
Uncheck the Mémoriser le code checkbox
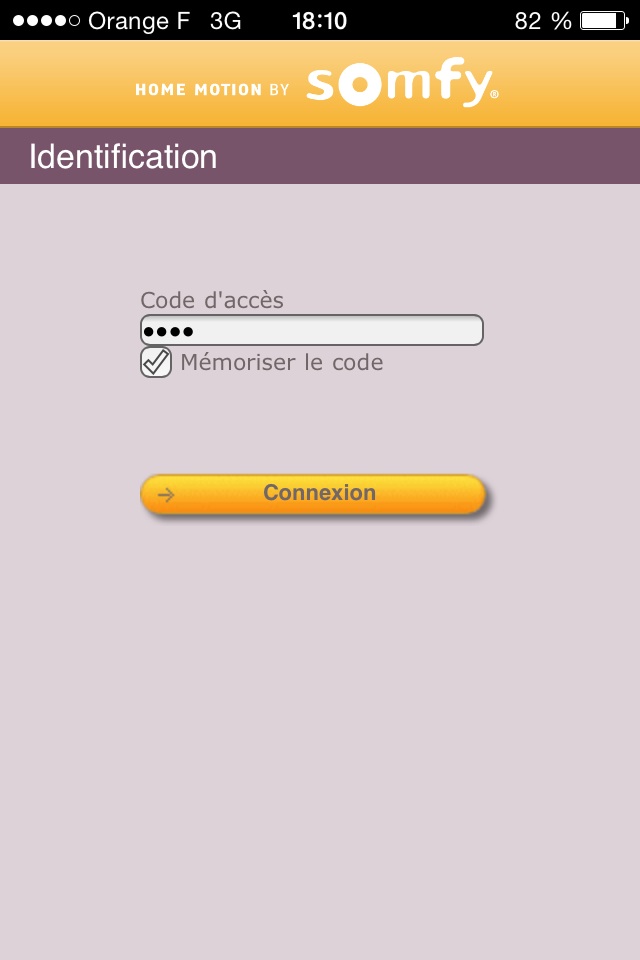click(x=156, y=362)
